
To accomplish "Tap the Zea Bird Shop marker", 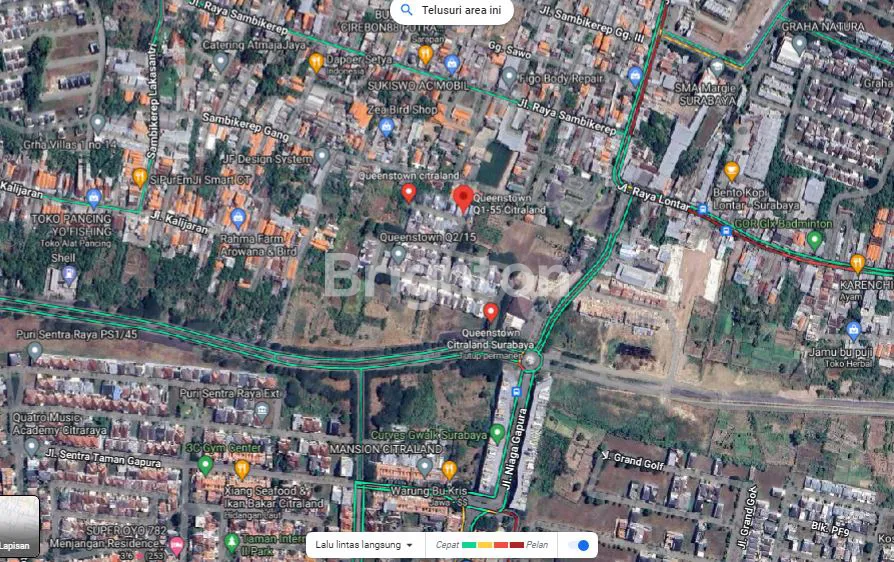I will [x=387, y=127].
